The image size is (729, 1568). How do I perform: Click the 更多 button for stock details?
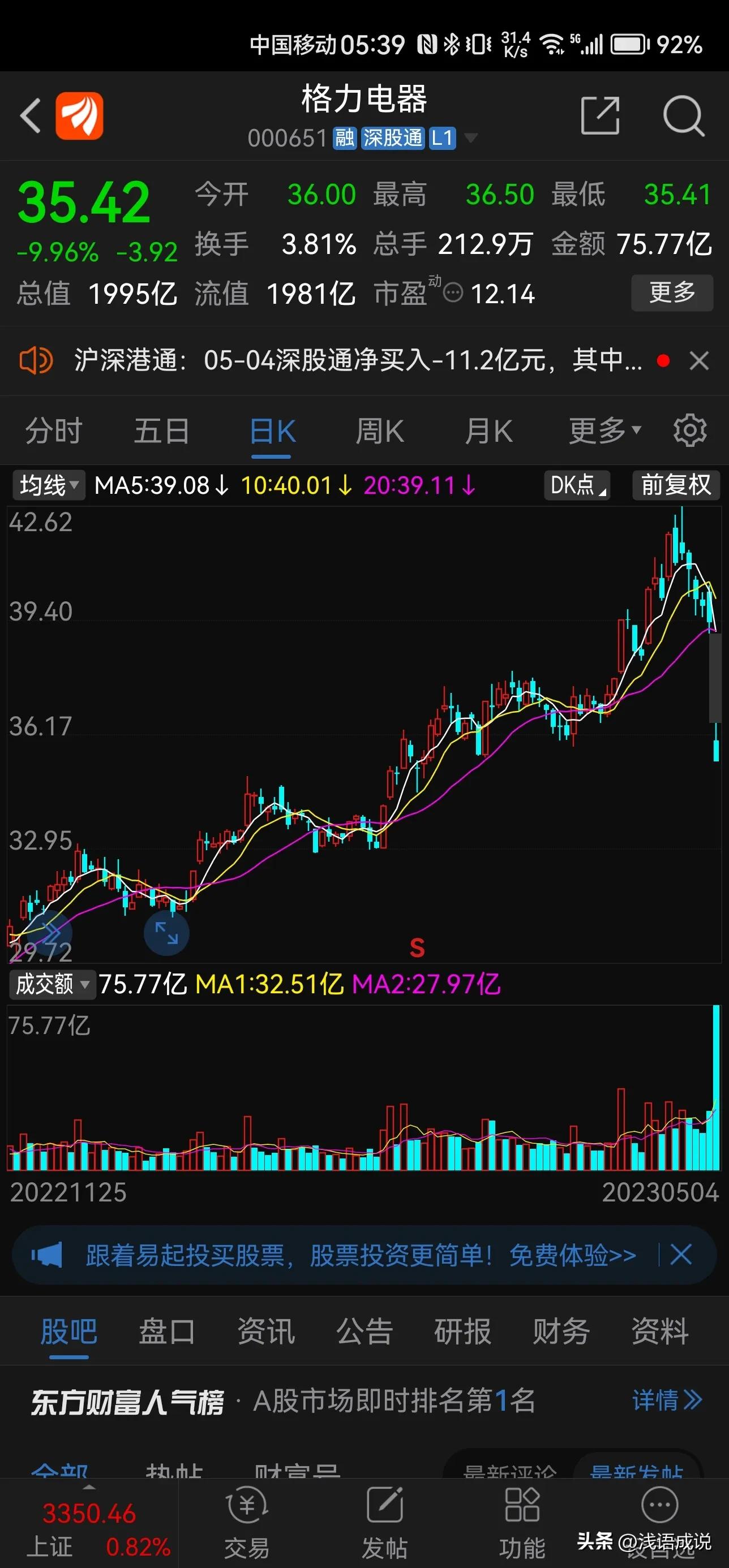(x=672, y=293)
